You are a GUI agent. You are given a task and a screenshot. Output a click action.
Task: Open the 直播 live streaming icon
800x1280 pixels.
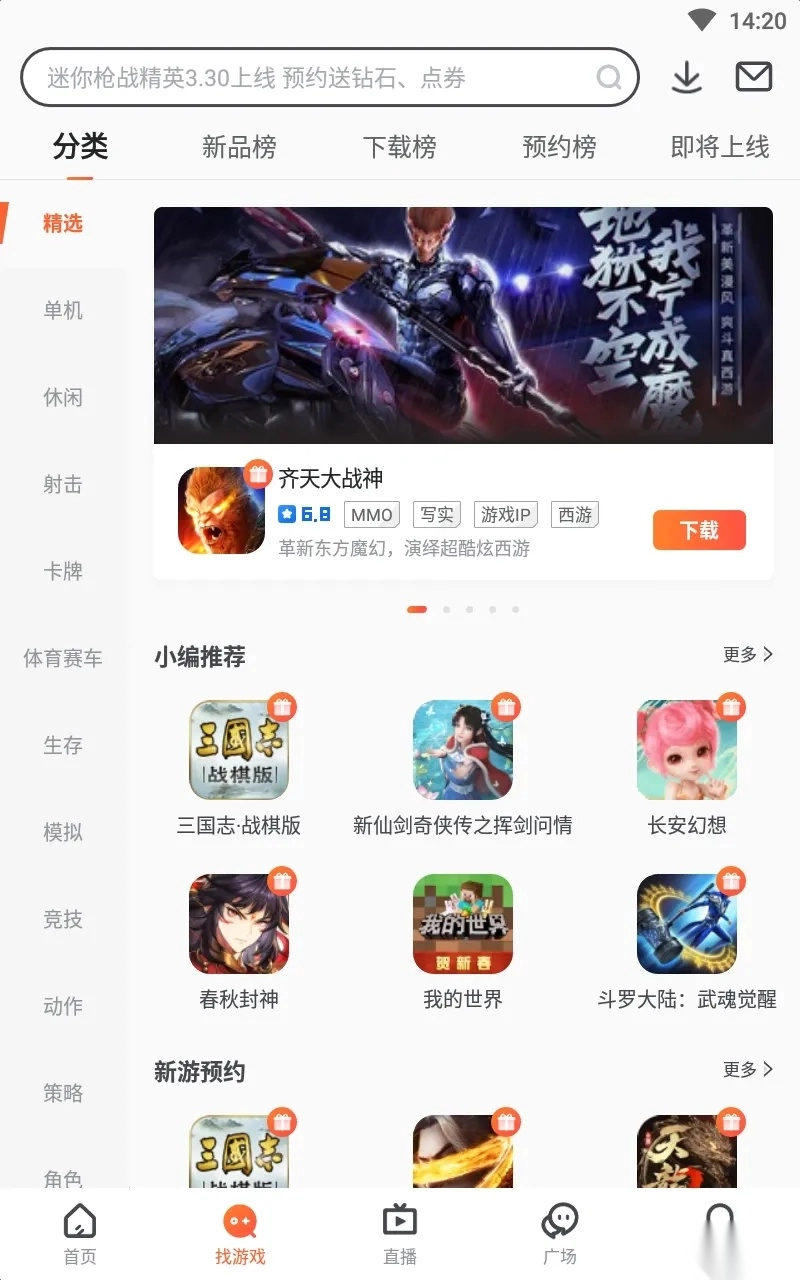tap(400, 1232)
